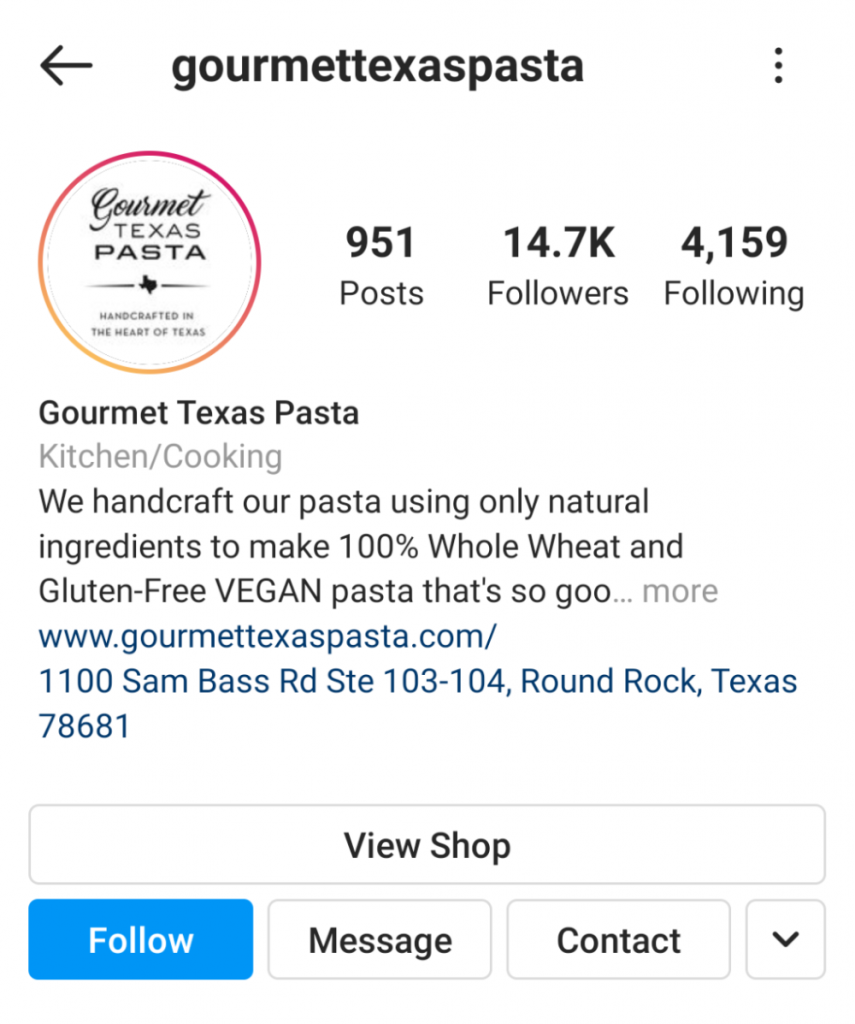Open the 14.7K Followers list

(x=558, y=265)
